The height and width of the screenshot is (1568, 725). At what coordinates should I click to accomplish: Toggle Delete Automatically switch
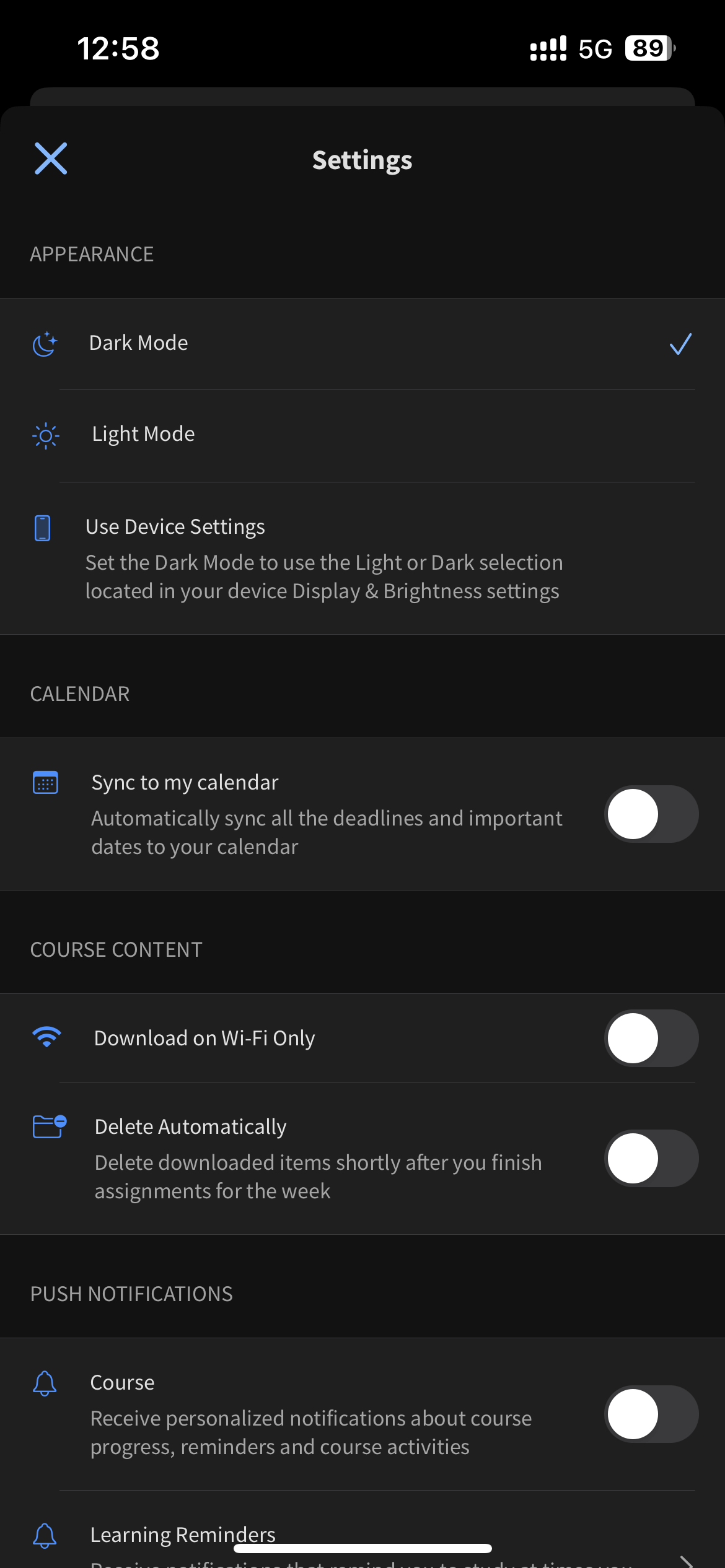pyautogui.click(x=651, y=1158)
